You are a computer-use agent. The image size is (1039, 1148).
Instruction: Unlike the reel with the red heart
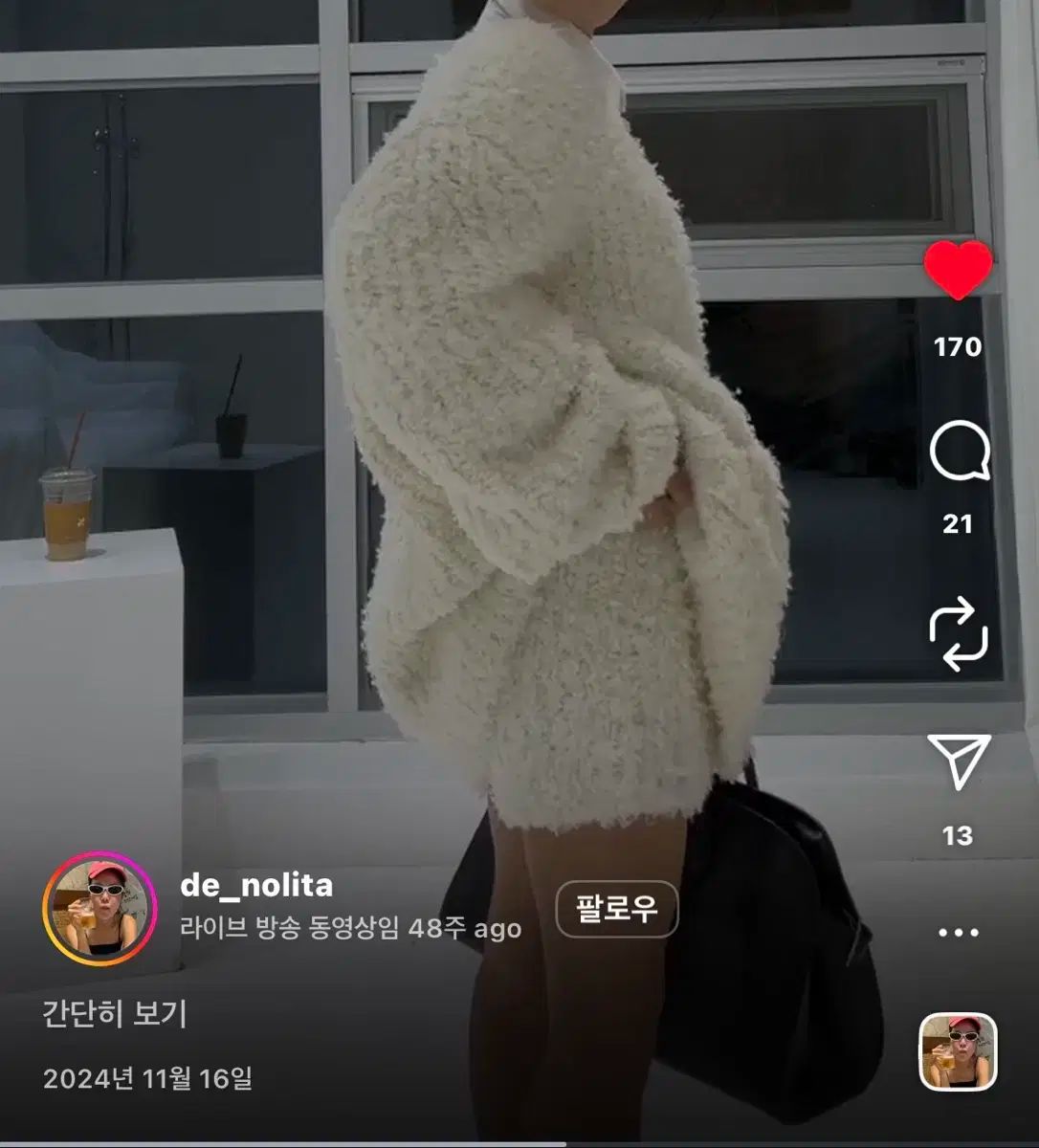point(958,270)
